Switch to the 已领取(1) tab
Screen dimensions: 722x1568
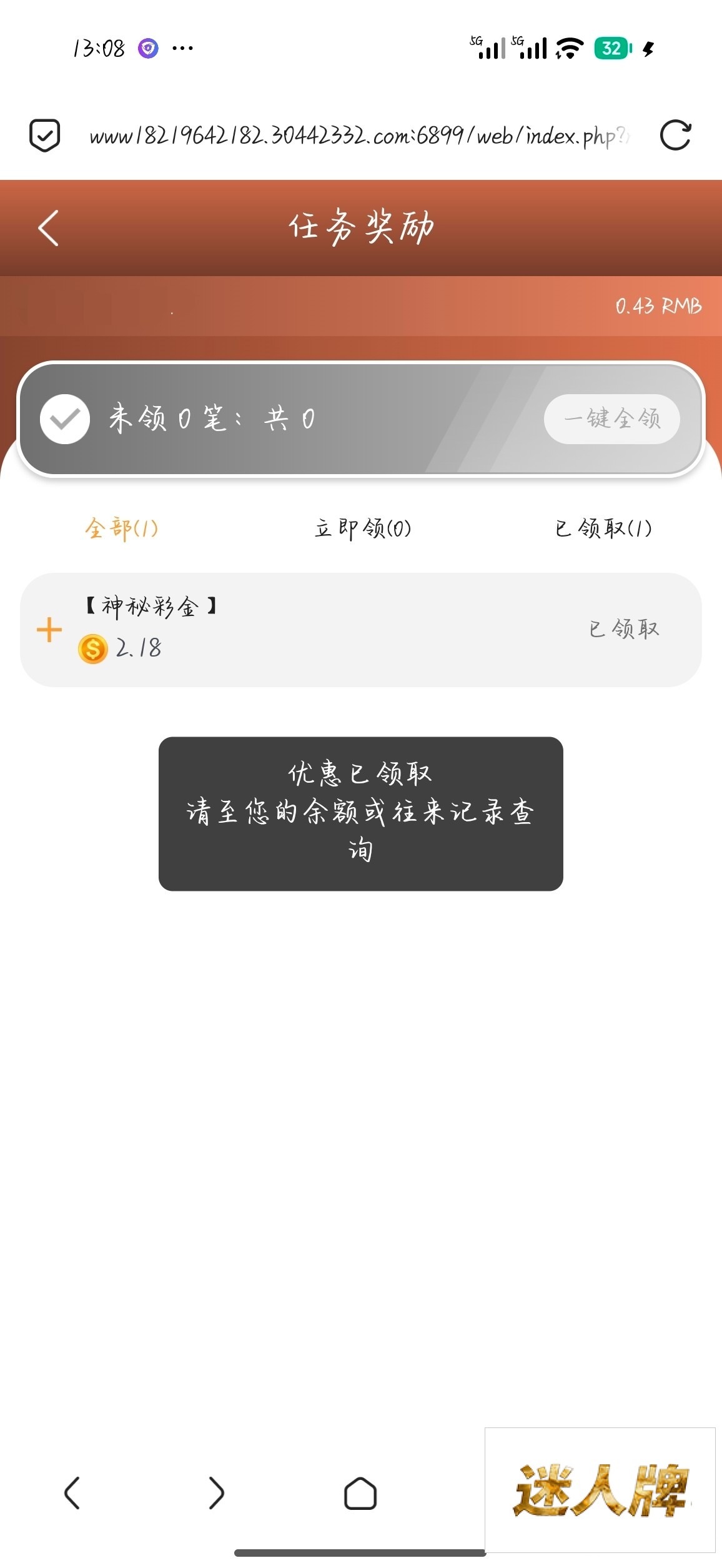[x=603, y=528]
